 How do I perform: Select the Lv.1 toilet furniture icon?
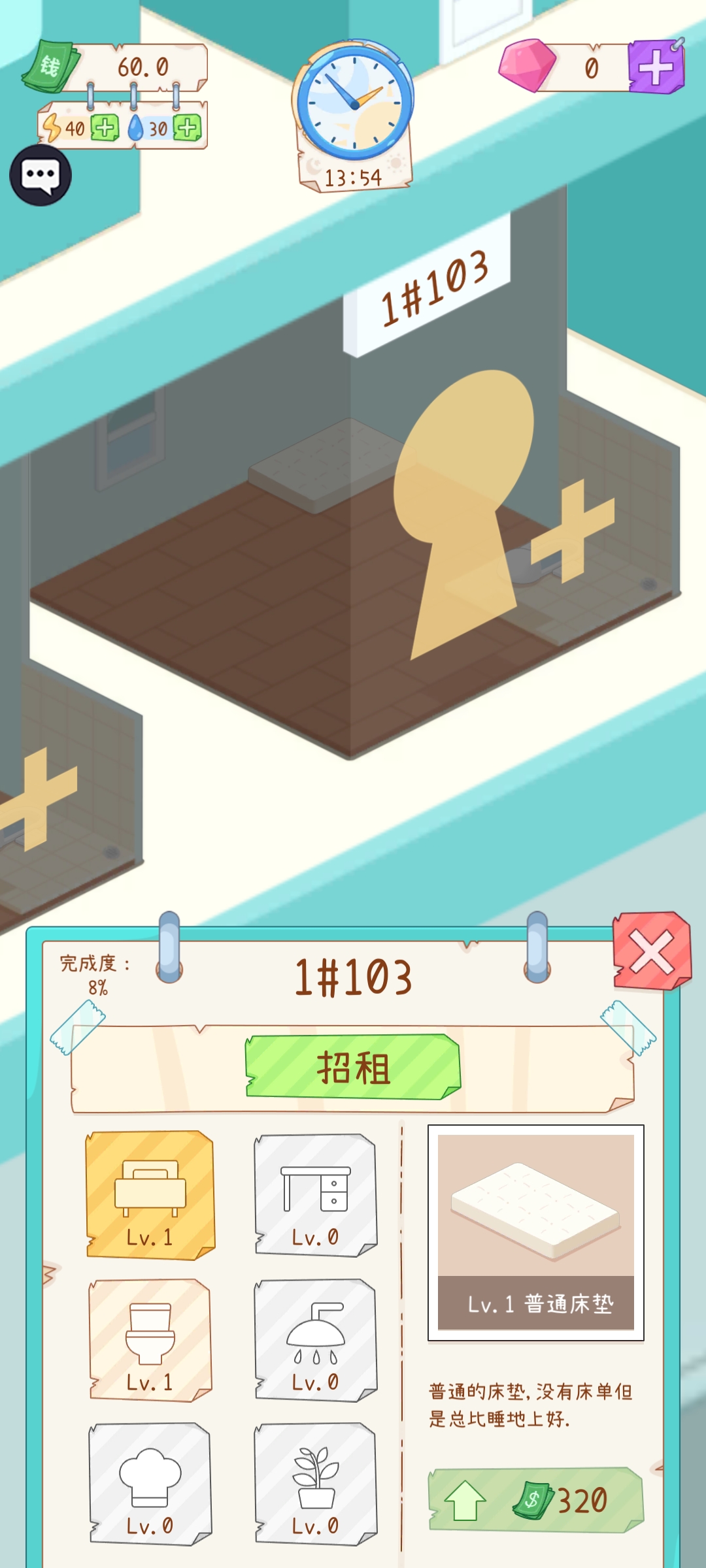coord(149,1339)
